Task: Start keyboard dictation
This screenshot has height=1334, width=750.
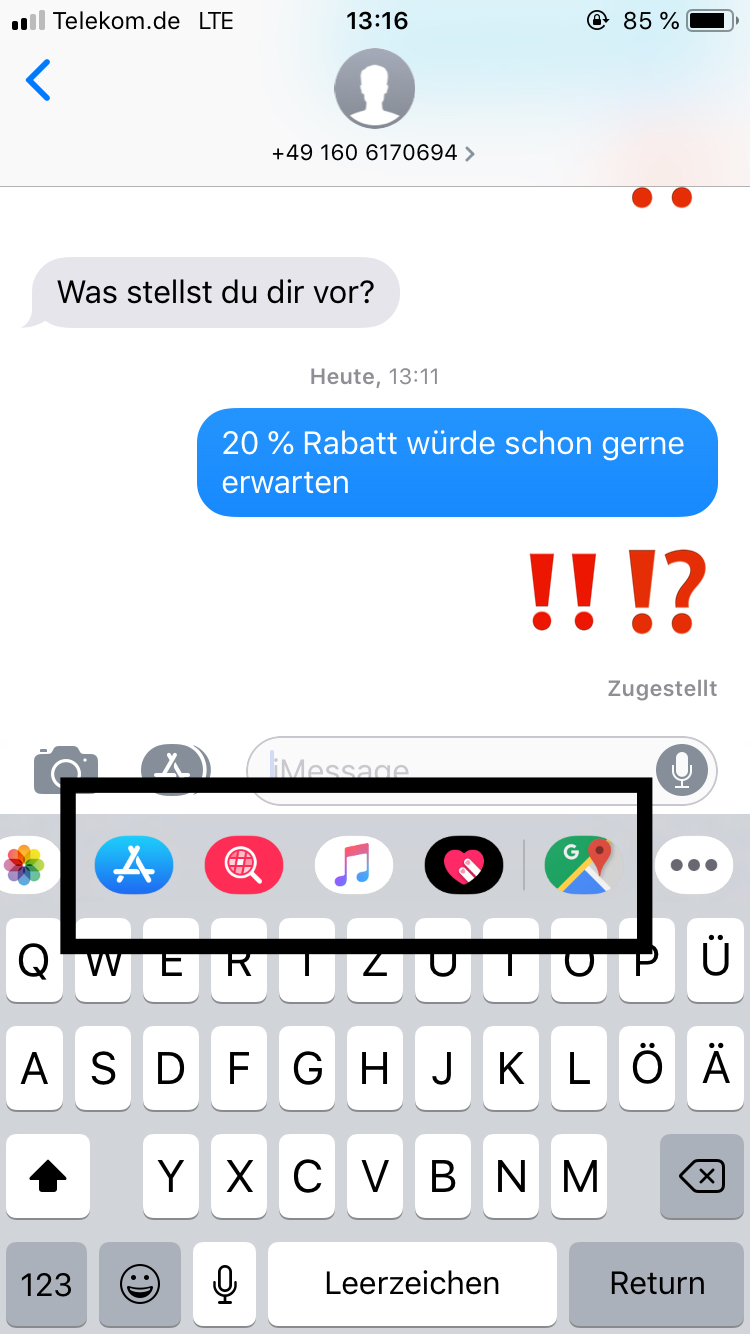Action: click(x=225, y=1284)
